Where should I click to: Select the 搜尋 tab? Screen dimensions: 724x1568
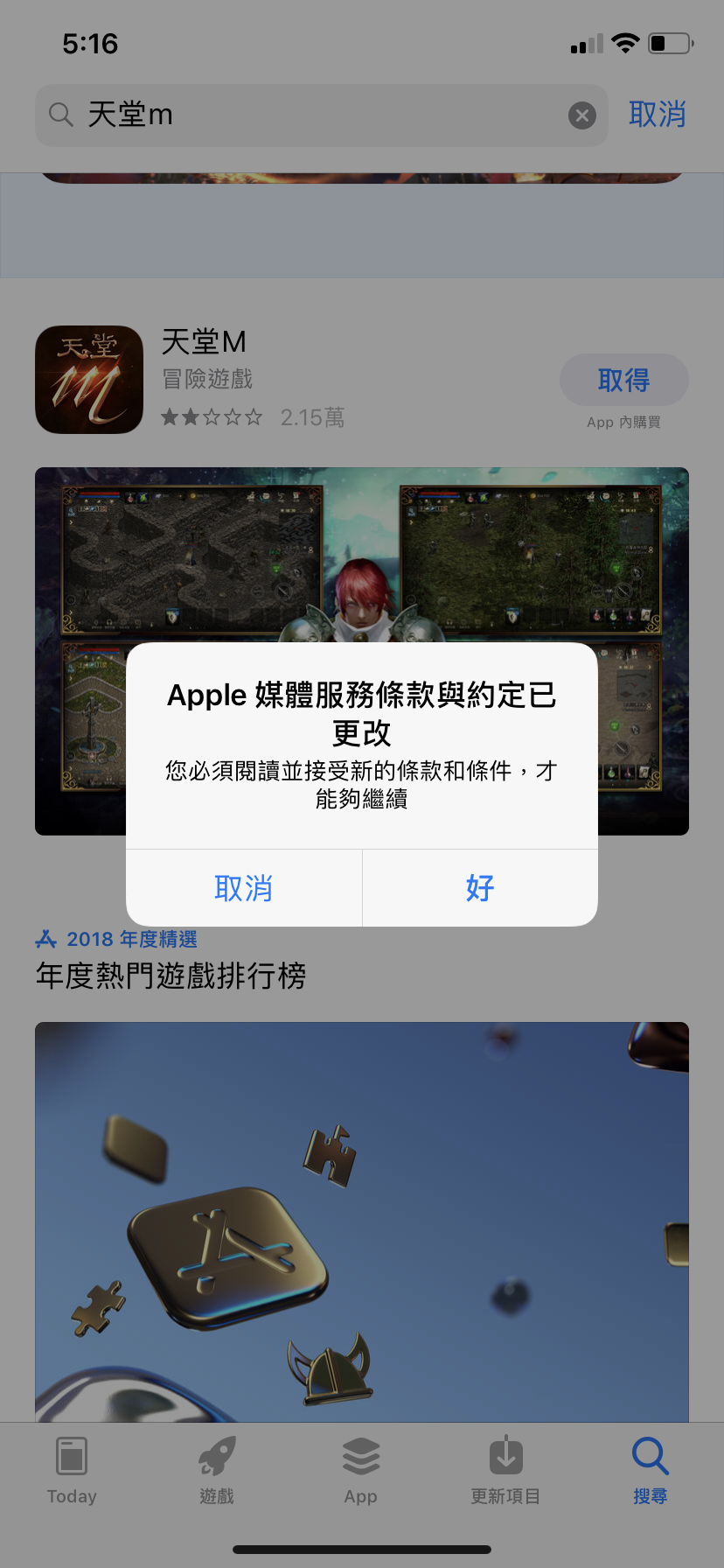[650, 1470]
